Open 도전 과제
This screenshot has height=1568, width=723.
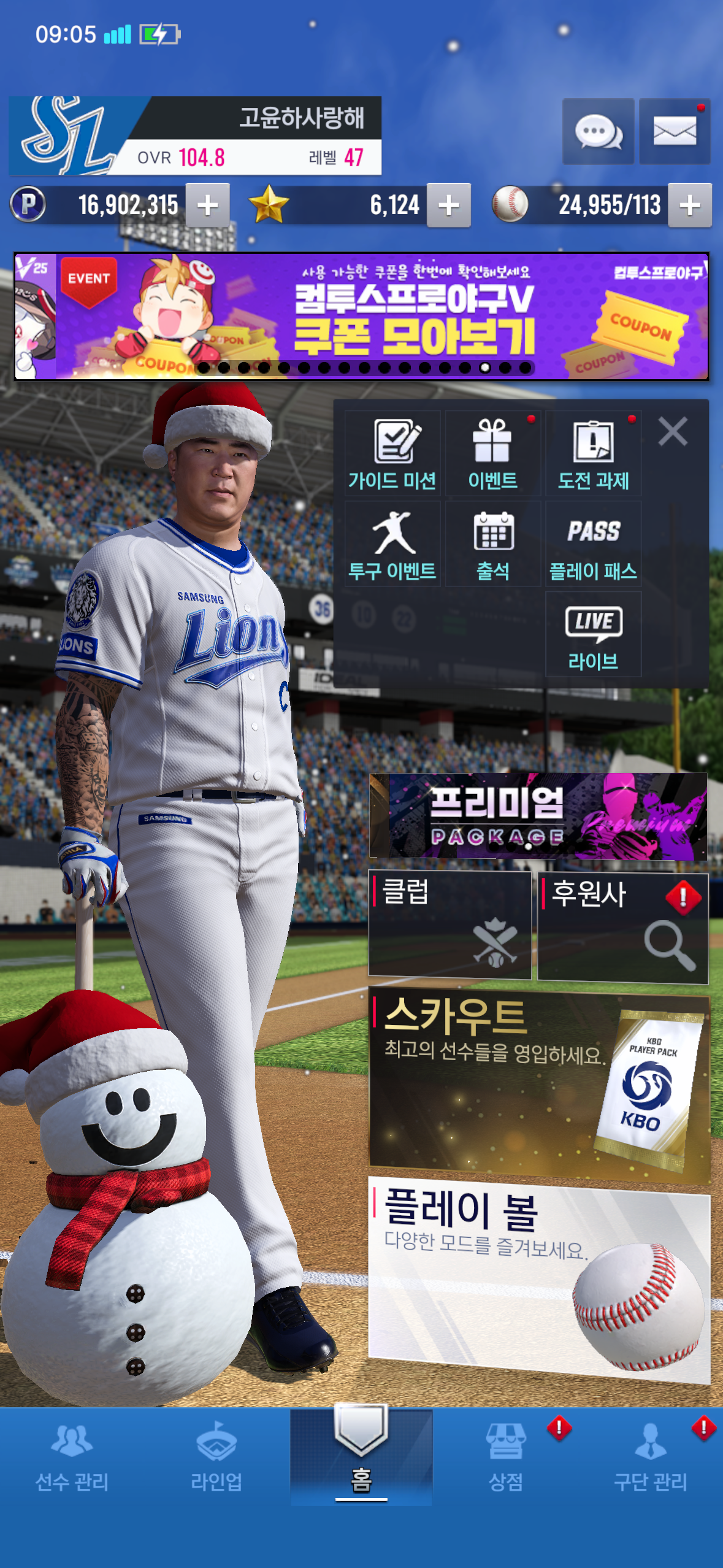pos(593,453)
